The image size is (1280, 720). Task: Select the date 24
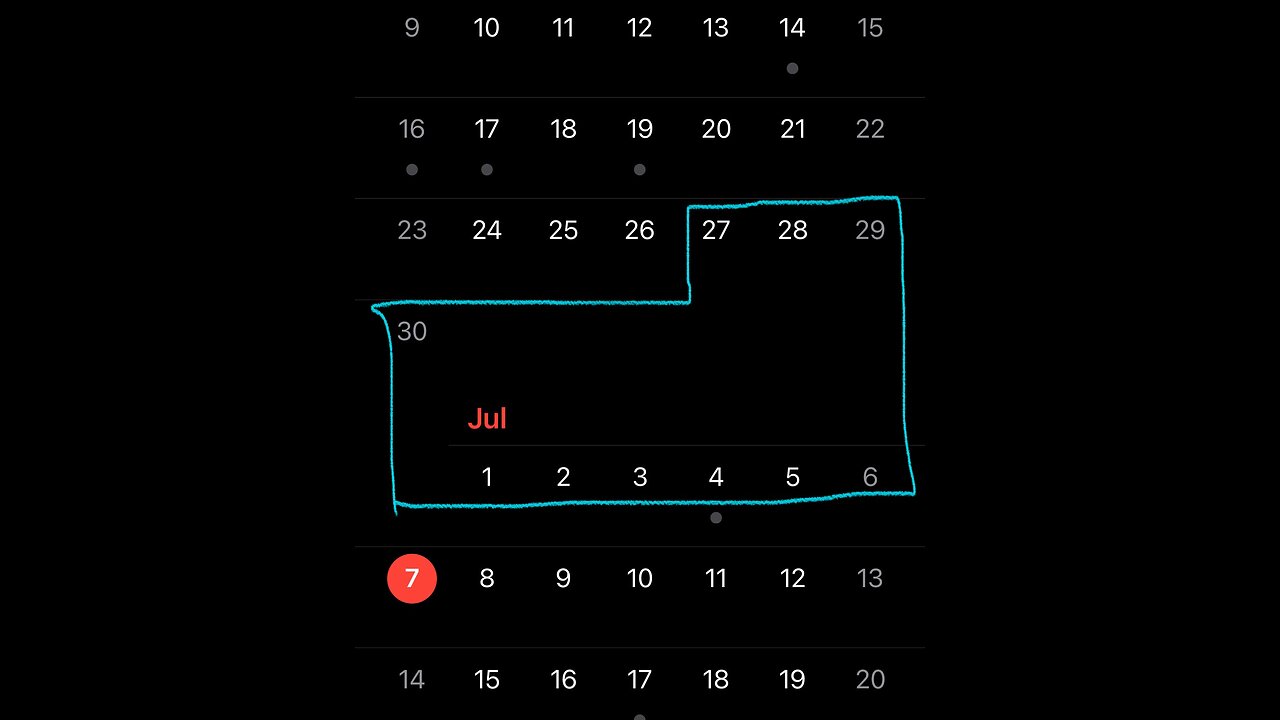pos(487,231)
